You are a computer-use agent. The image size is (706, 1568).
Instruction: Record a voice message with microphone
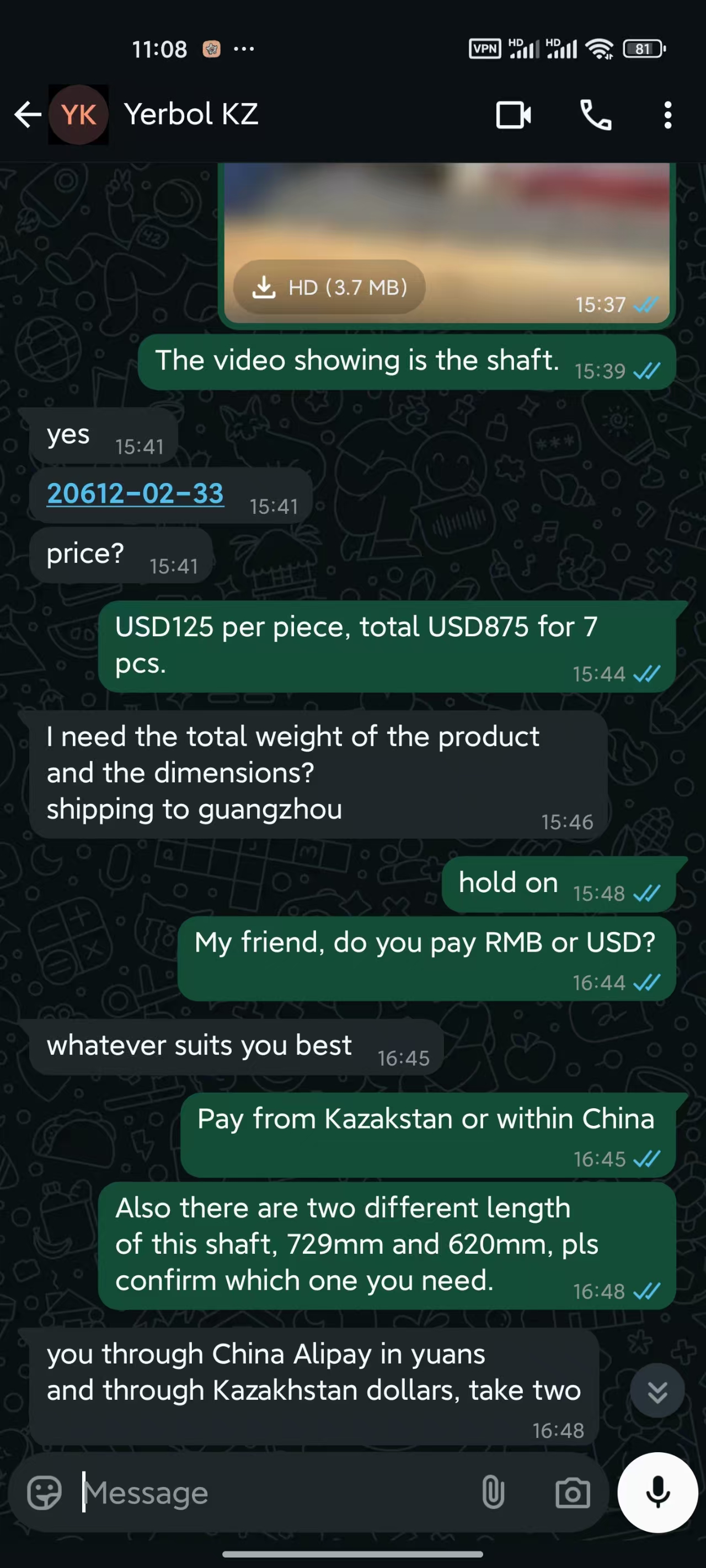point(657,1492)
